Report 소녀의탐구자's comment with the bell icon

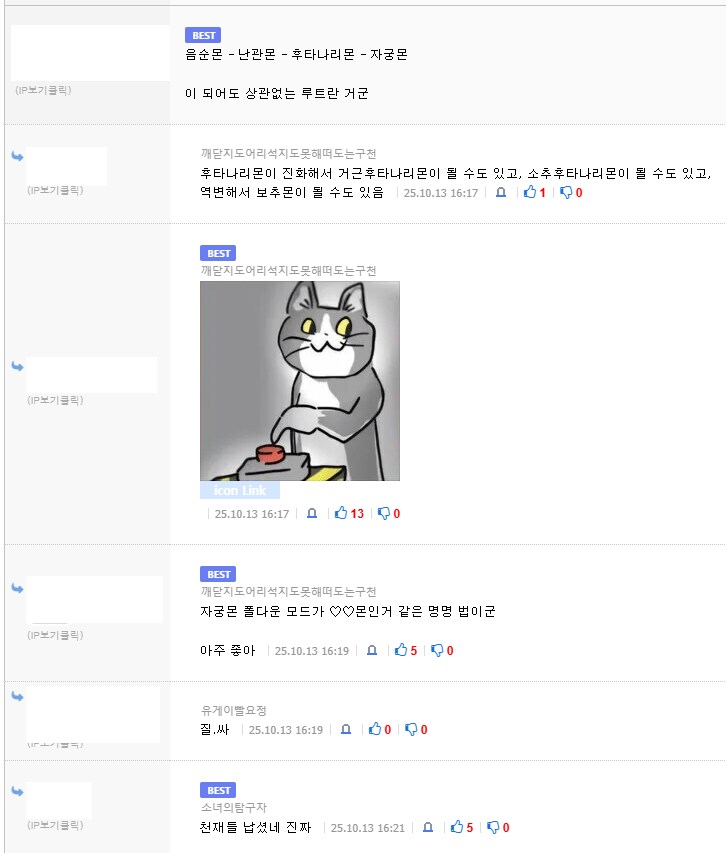pyautogui.click(x=427, y=827)
